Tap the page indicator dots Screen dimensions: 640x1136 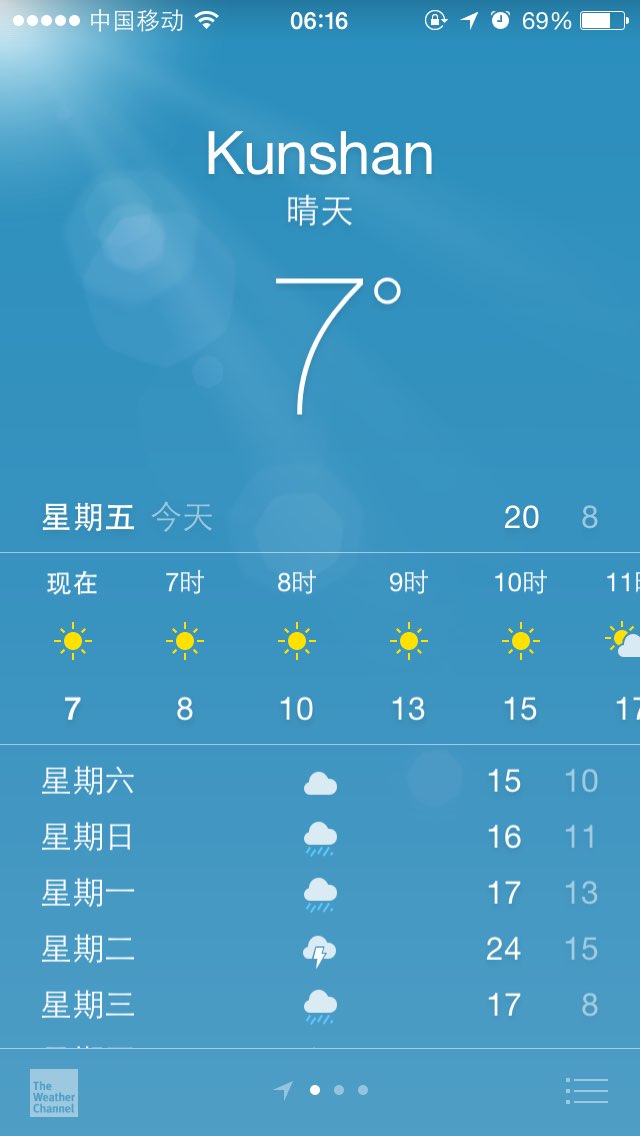(338, 1090)
